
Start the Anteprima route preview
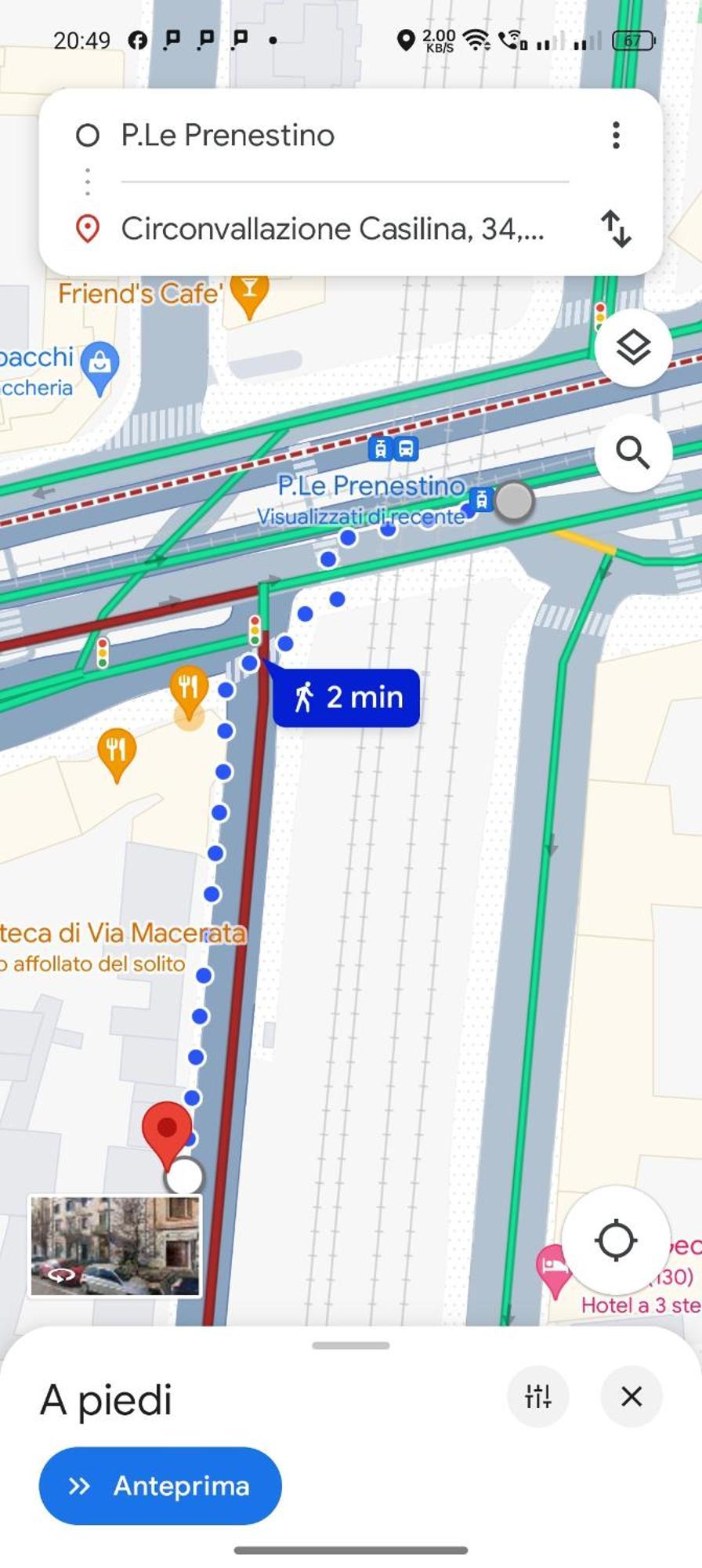(x=160, y=1486)
